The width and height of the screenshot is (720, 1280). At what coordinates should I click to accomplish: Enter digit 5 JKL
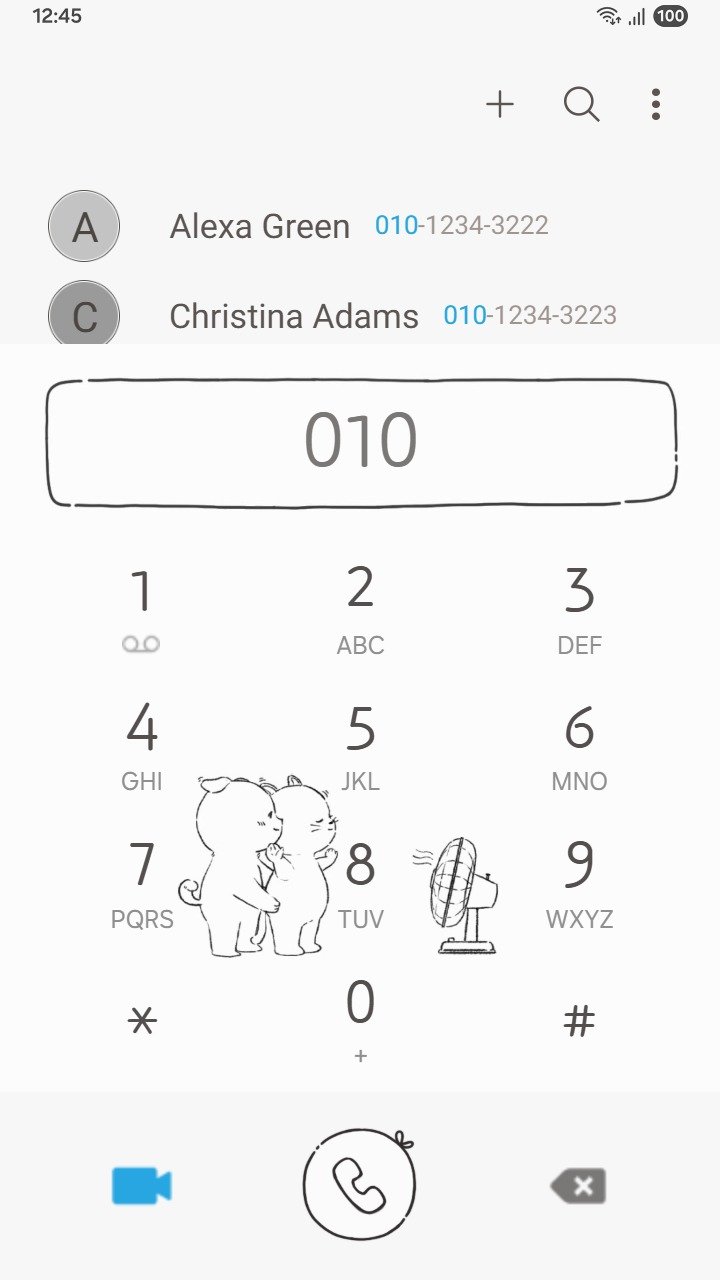pos(360,746)
